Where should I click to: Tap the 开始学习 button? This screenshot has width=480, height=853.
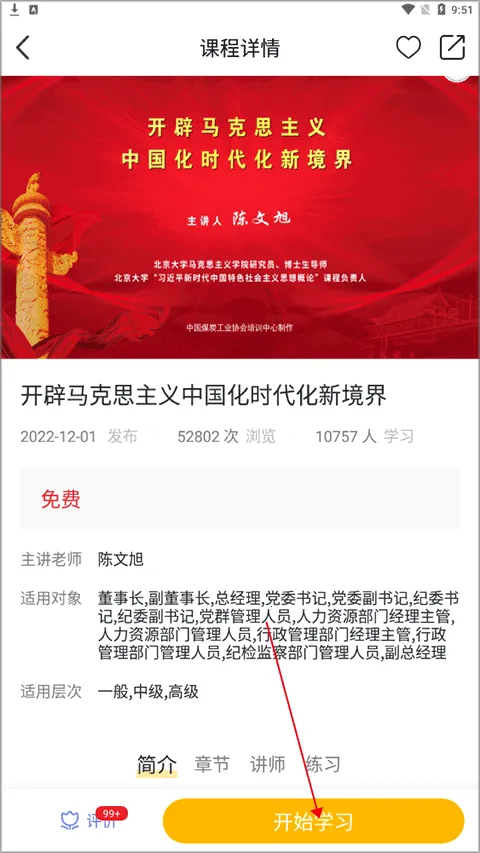313,821
